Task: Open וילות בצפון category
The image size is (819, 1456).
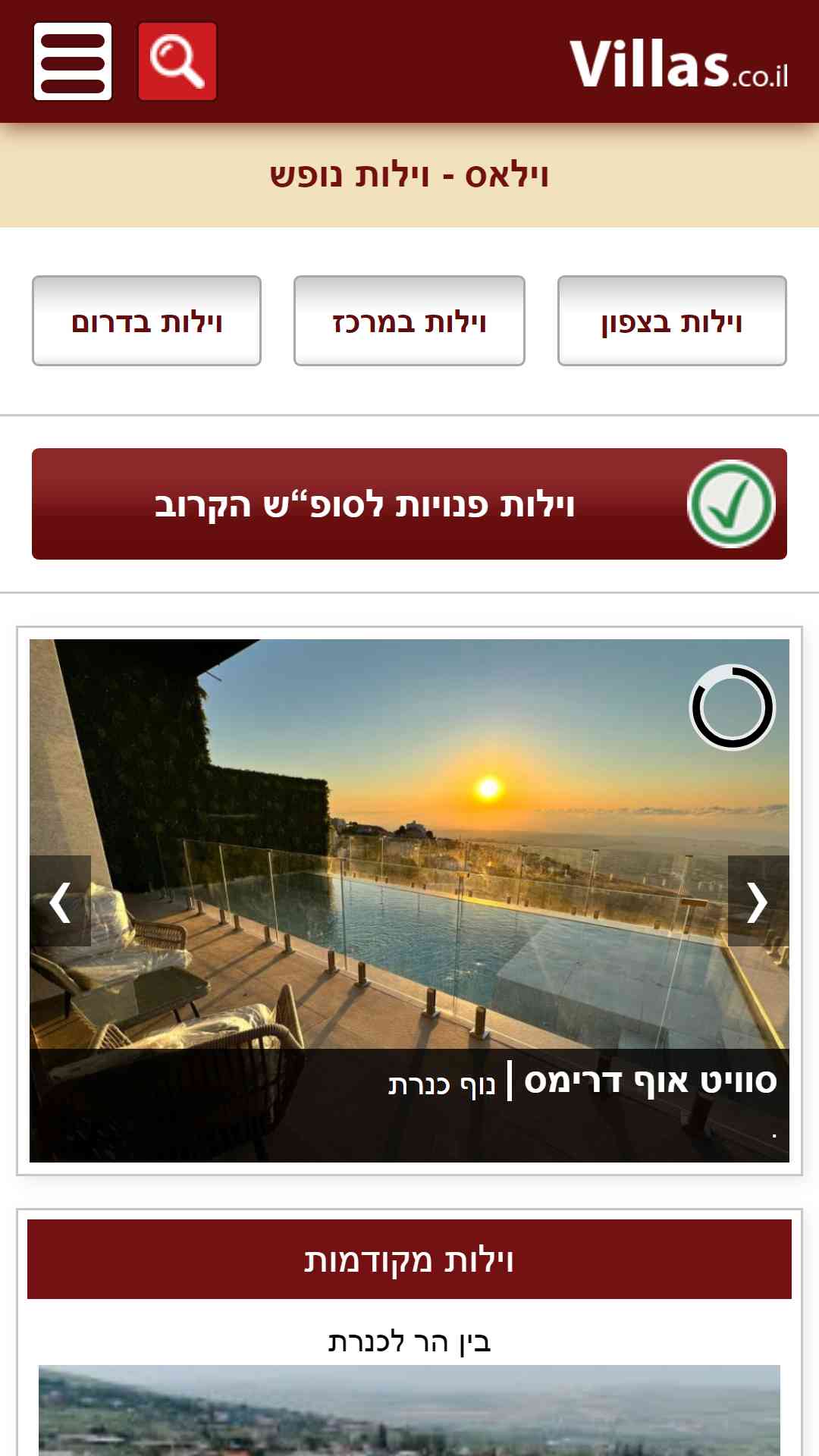Action: click(672, 321)
